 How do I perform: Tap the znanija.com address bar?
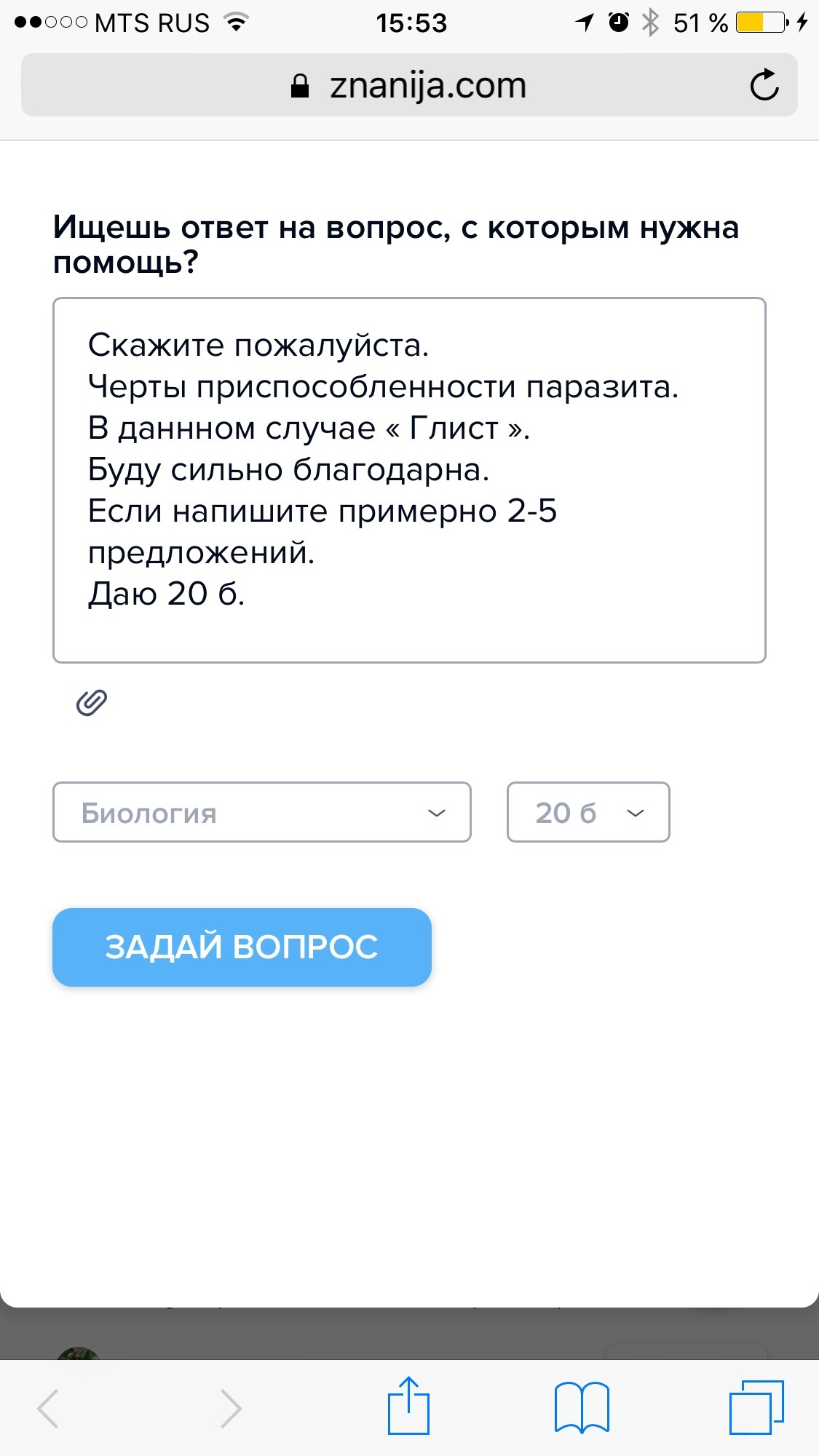pyautogui.click(x=408, y=86)
